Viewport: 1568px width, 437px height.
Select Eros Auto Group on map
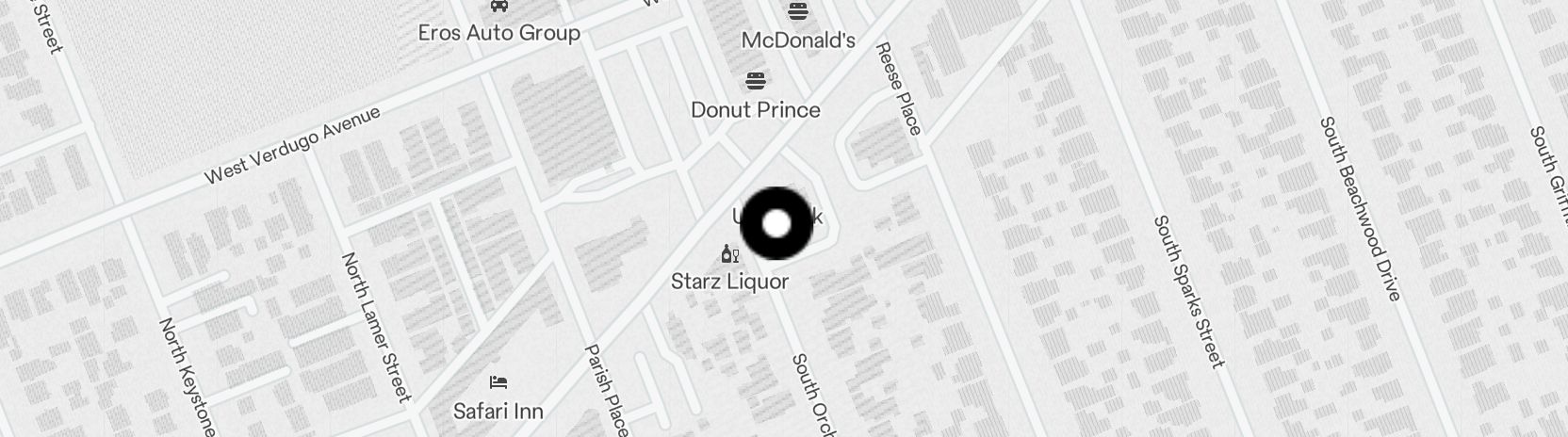499,8
